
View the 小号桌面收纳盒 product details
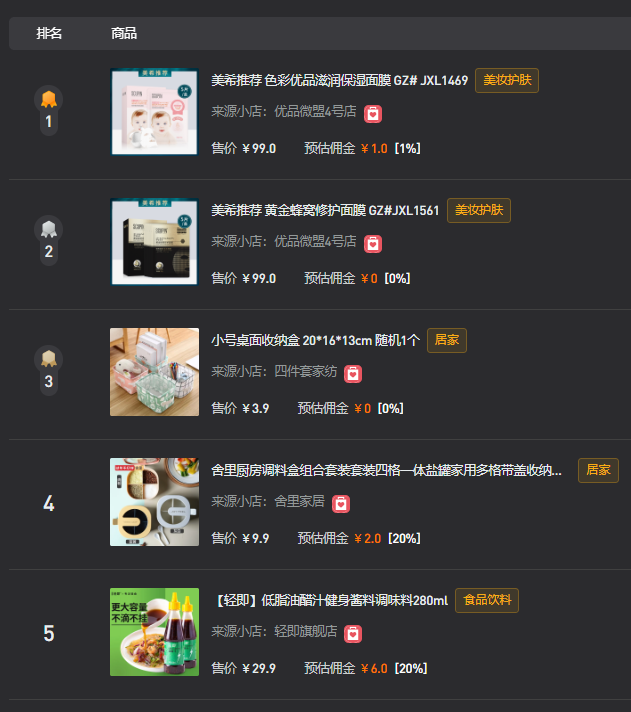(x=315, y=341)
